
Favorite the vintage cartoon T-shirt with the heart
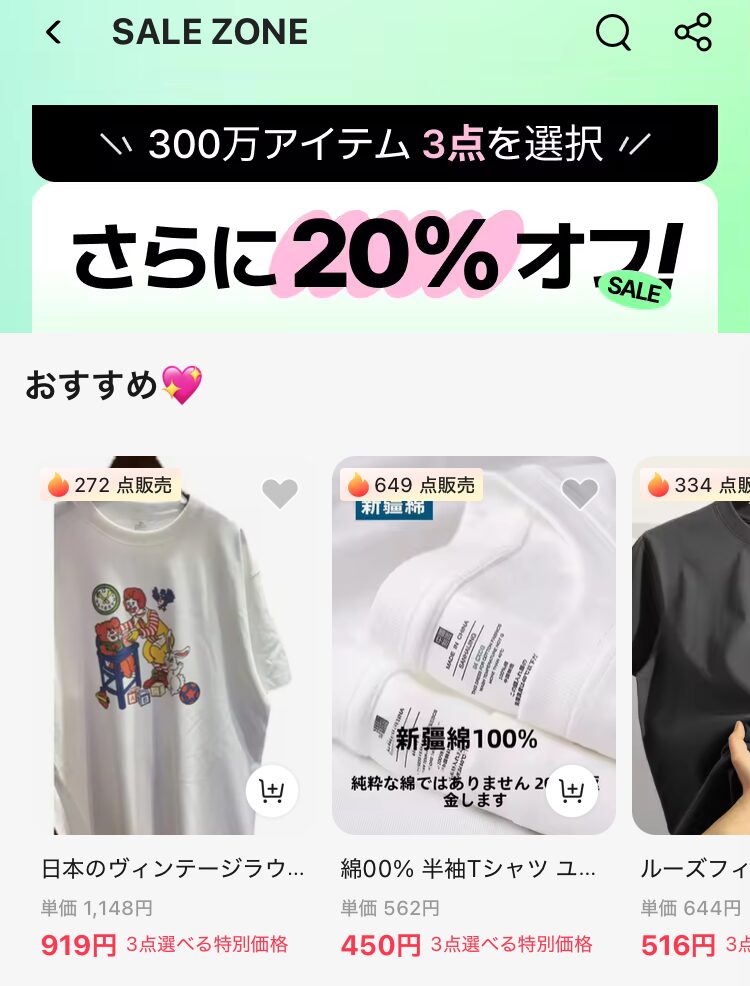[280, 492]
